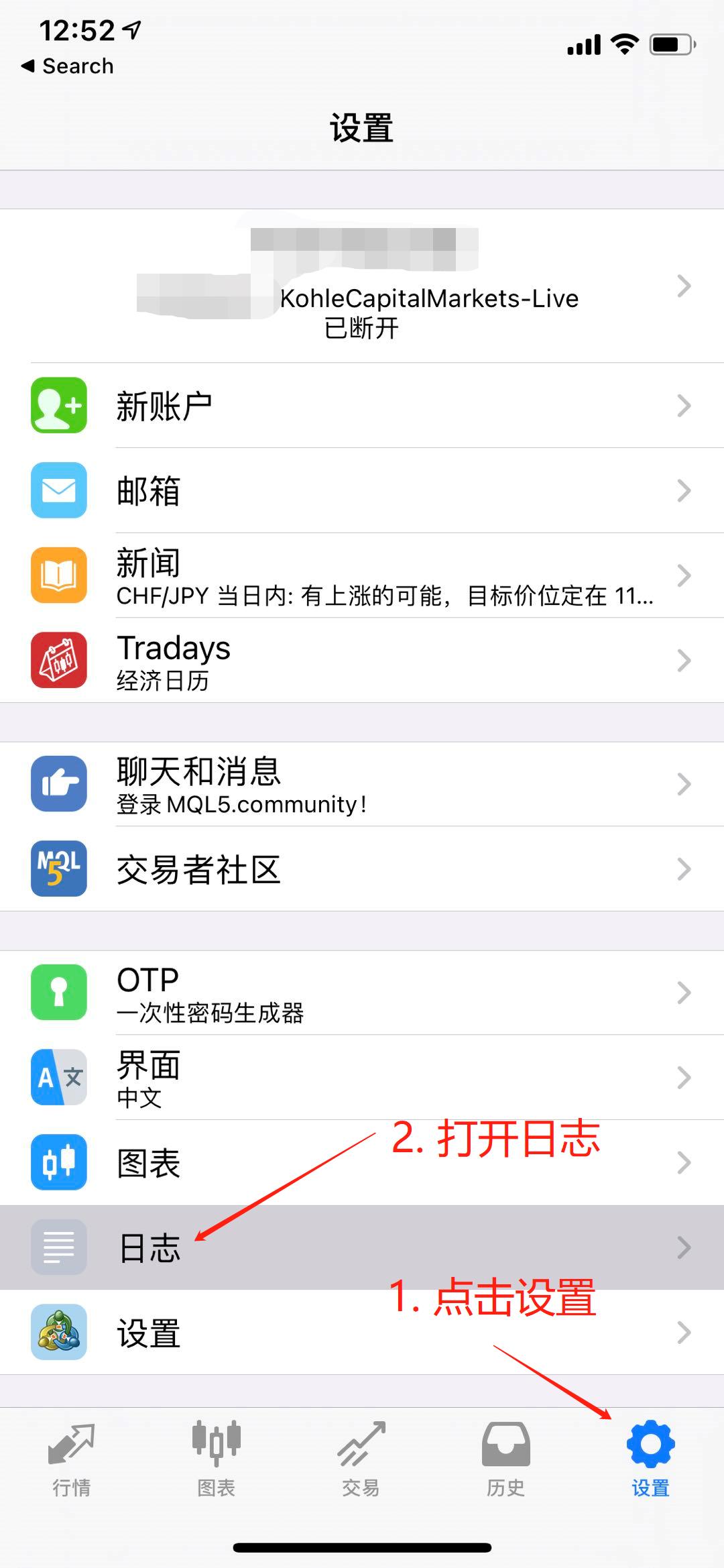
Task: Open 交易者社区
Action: (x=362, y=869)
